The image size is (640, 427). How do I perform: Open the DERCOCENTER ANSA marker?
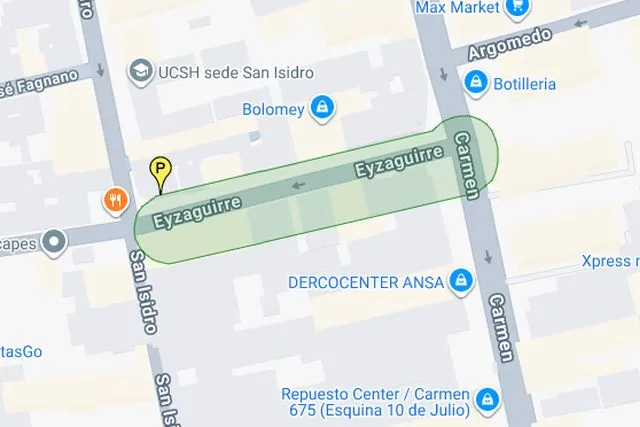click(460, 281)
